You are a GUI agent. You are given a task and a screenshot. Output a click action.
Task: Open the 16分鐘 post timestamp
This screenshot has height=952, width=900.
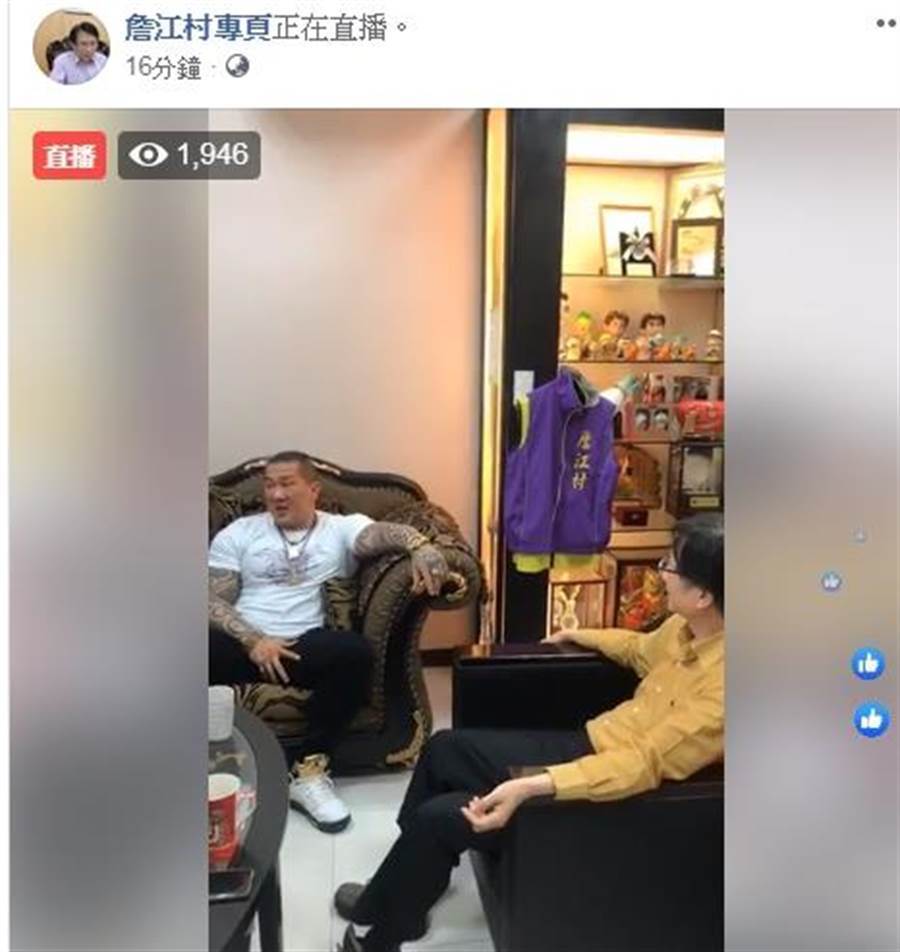click(163, 68)
